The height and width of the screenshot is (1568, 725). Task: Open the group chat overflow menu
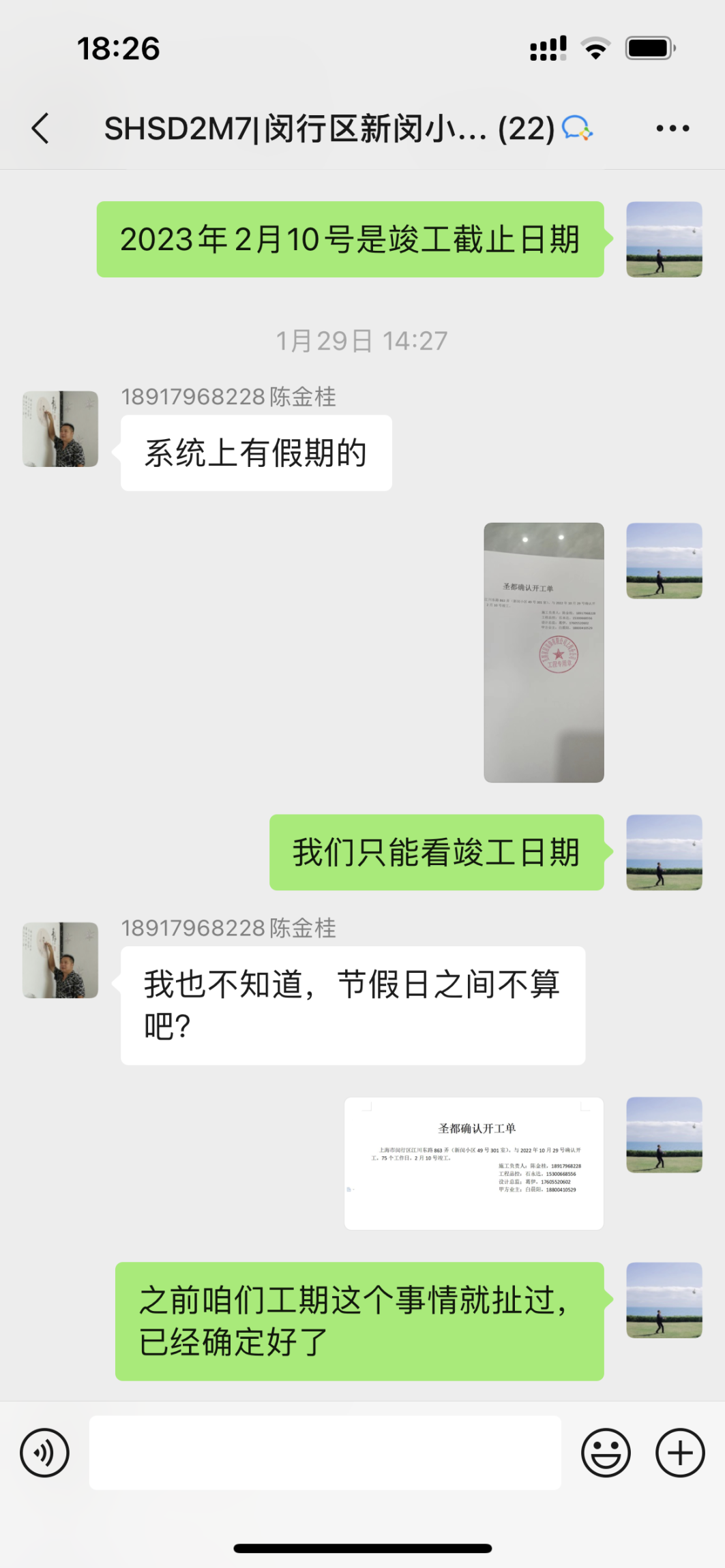(x=672, y=128)
